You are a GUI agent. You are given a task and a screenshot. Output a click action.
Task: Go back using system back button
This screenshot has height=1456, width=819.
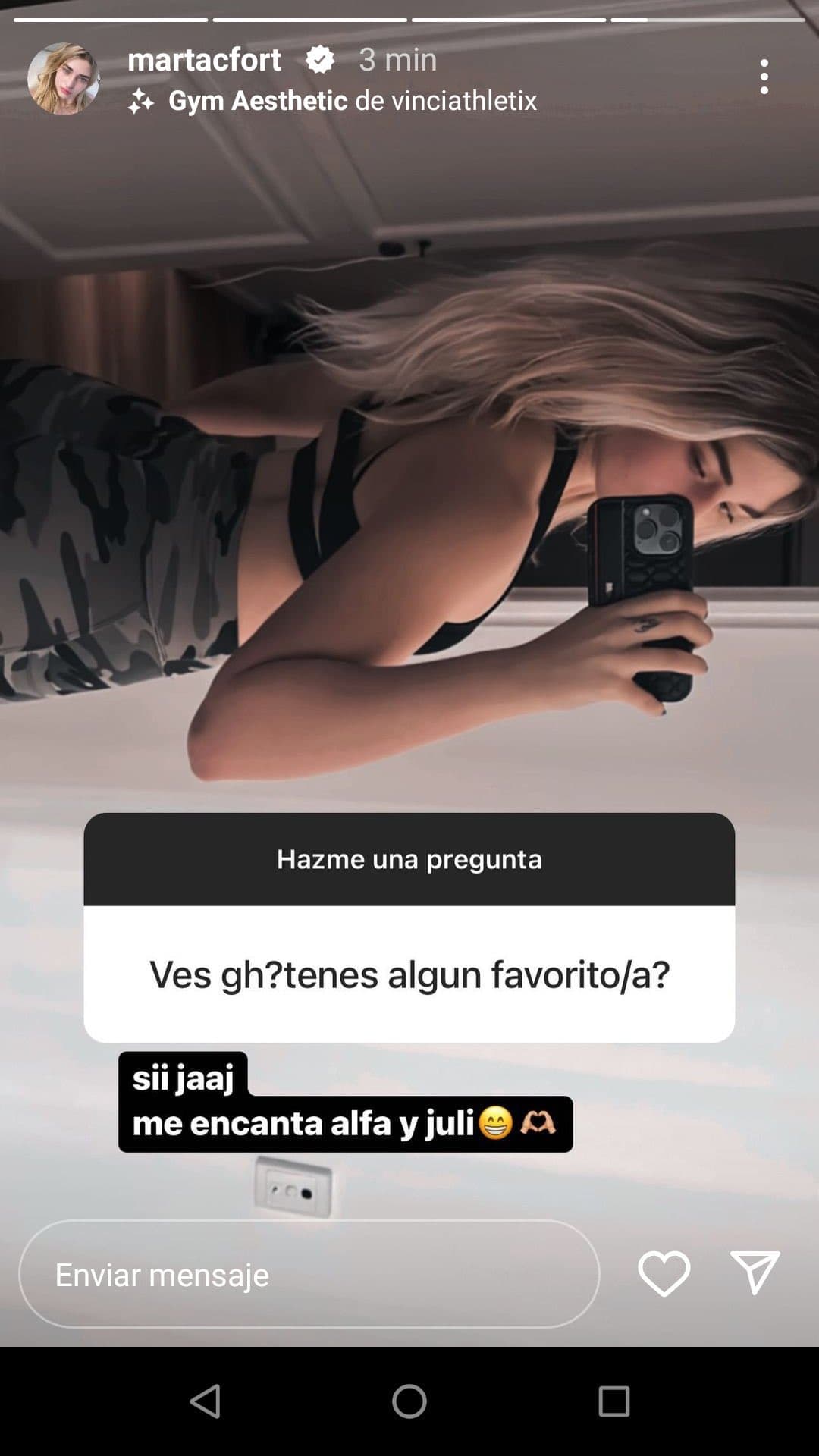[x=205, y=1401]
